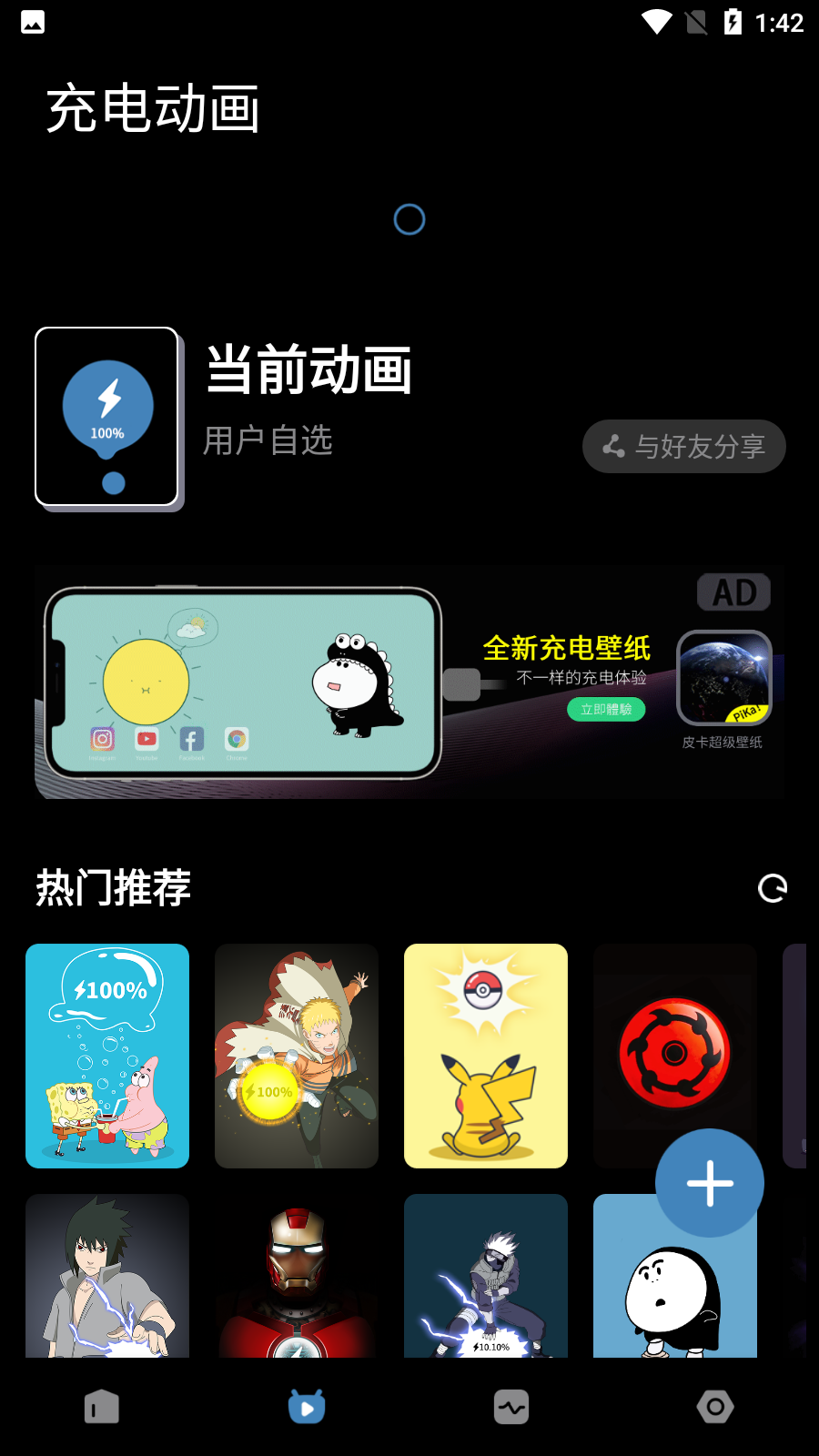Viewport: 819px width, 1456px height.
Task: Open the waveform monitor tab
Action: tap(511, 1406)
